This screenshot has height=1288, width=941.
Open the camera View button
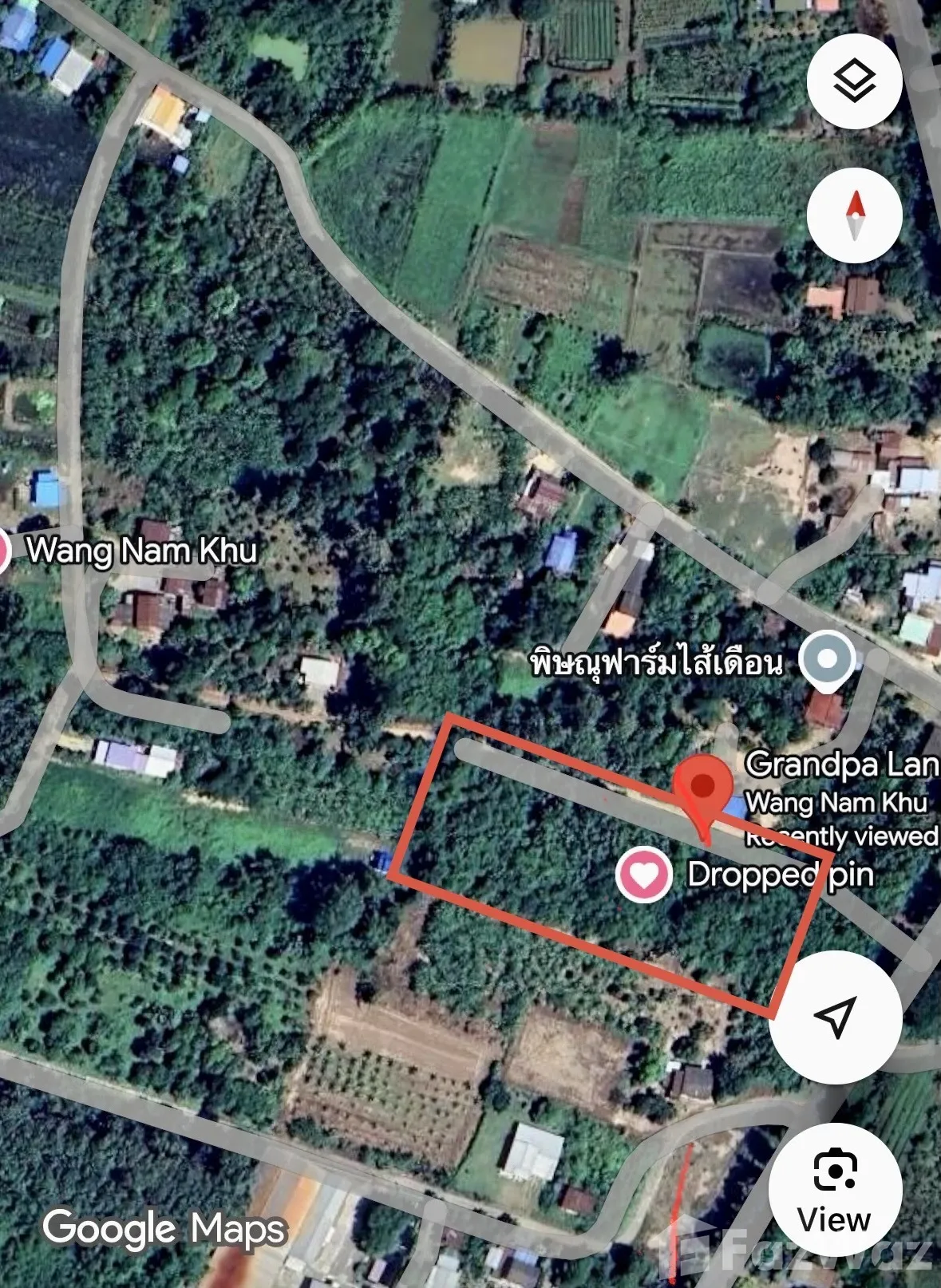point(835,1190)
